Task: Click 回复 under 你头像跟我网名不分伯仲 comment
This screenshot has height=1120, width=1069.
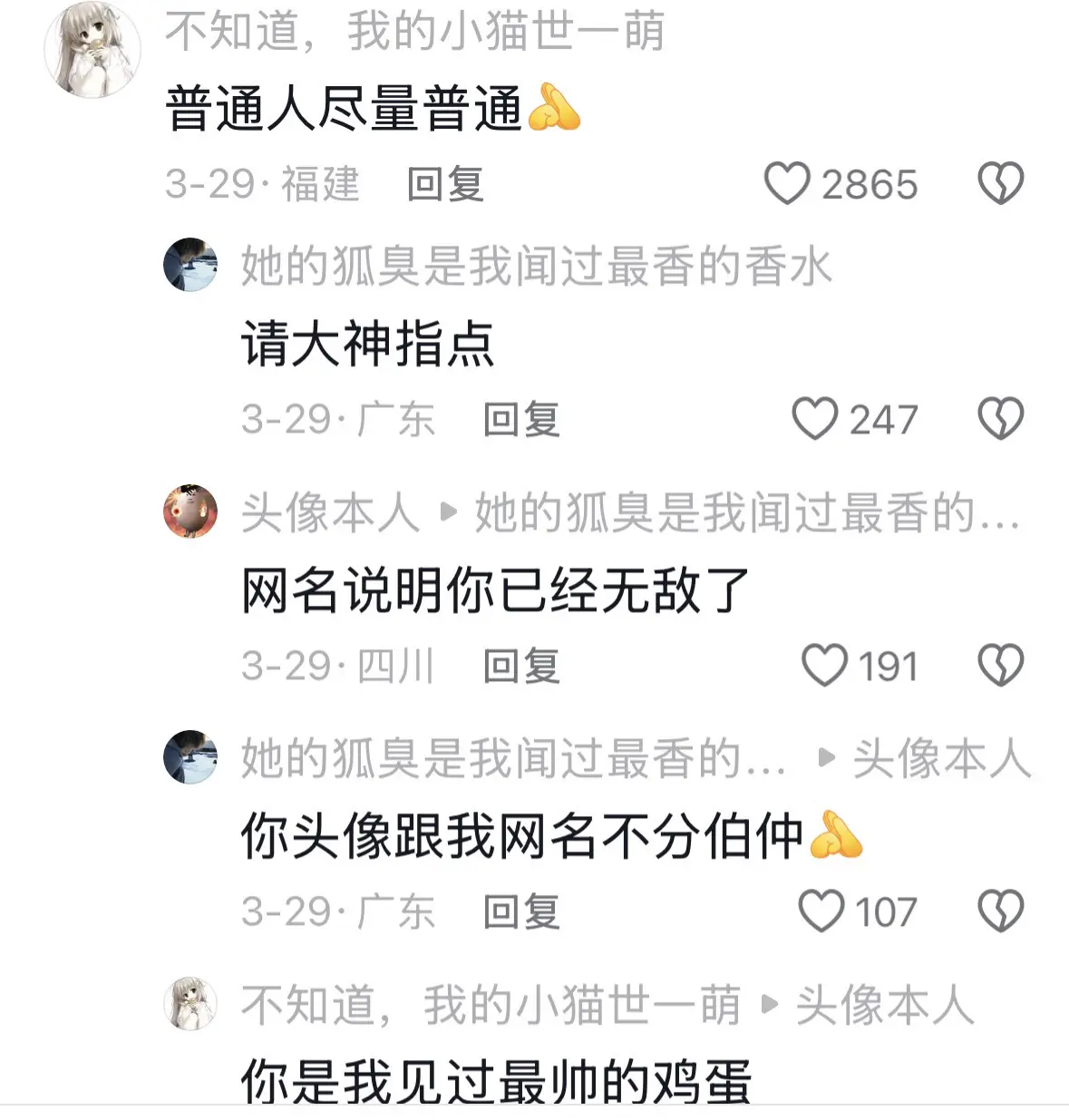Action: pos(521,911)
